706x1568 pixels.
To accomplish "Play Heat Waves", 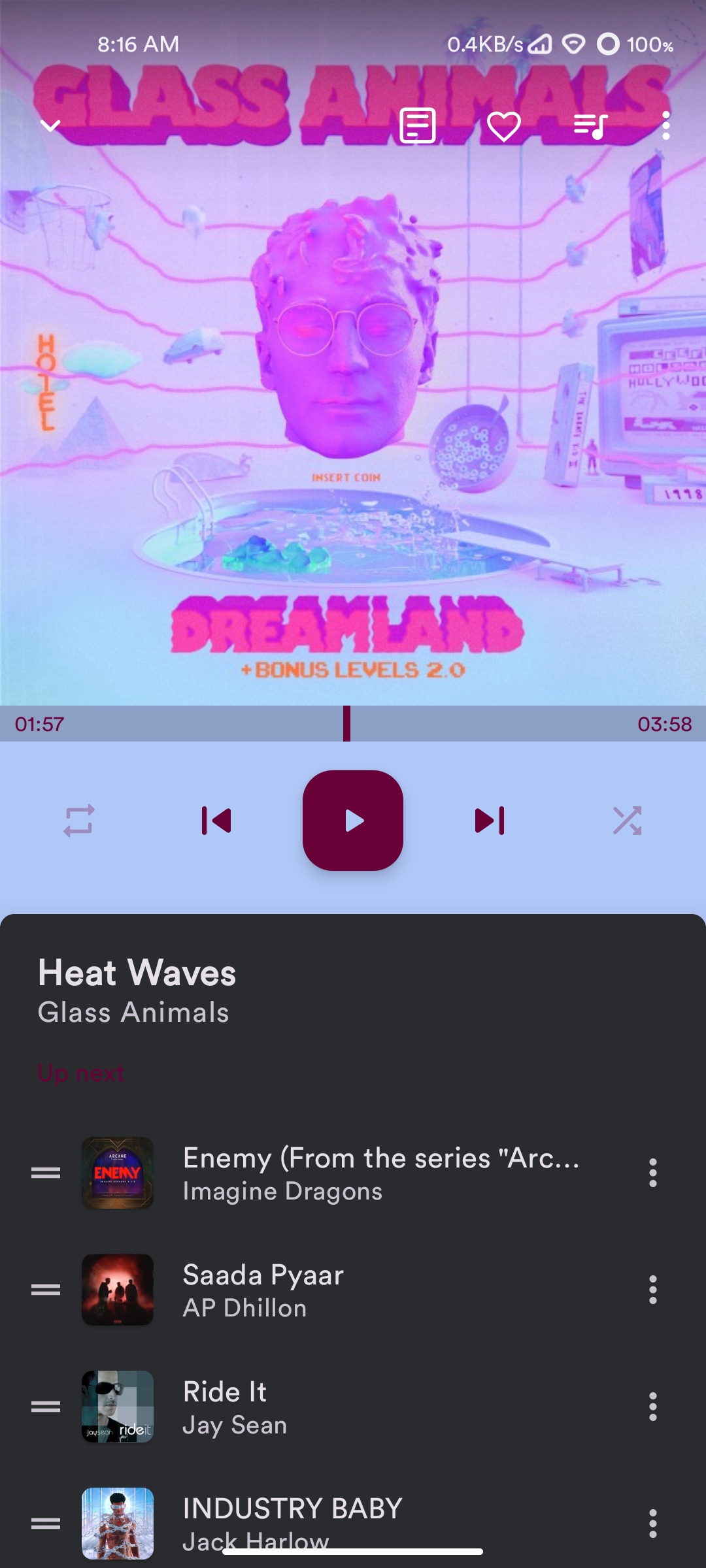I will 353,821.
